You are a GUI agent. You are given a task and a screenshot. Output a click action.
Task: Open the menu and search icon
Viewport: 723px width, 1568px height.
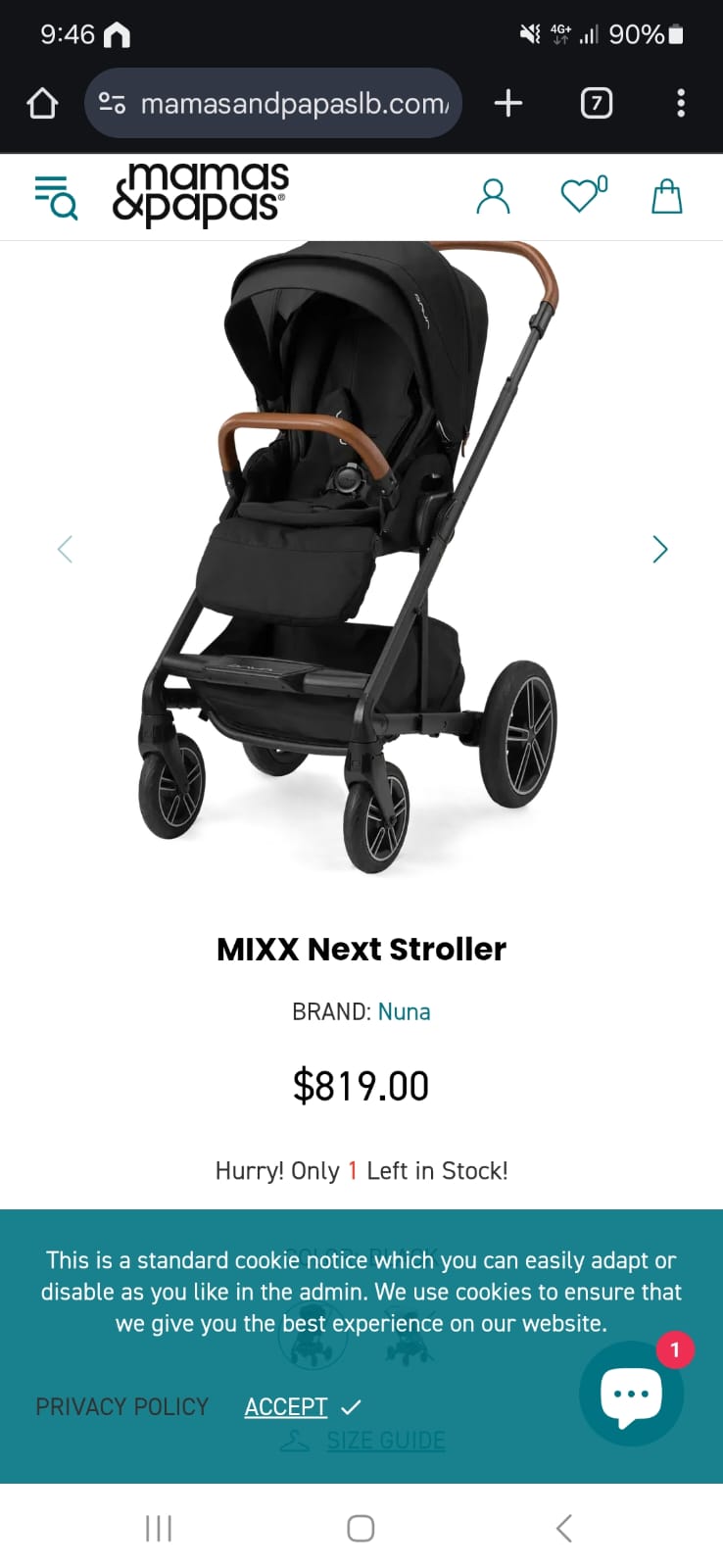coord(56,197)
